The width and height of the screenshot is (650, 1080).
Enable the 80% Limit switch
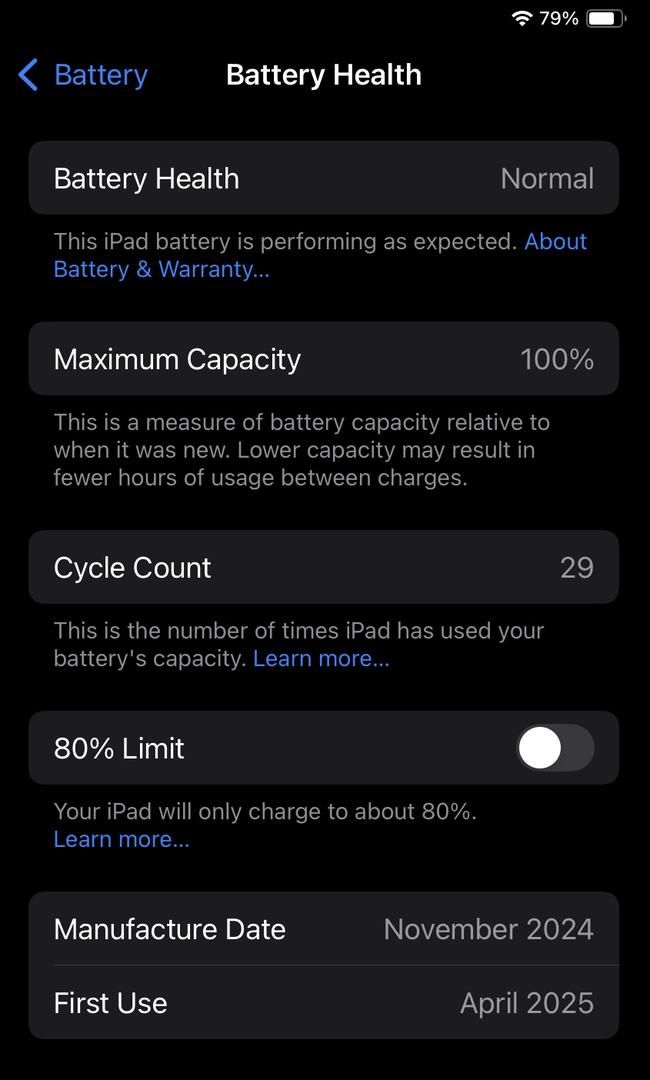pos(555,747)
